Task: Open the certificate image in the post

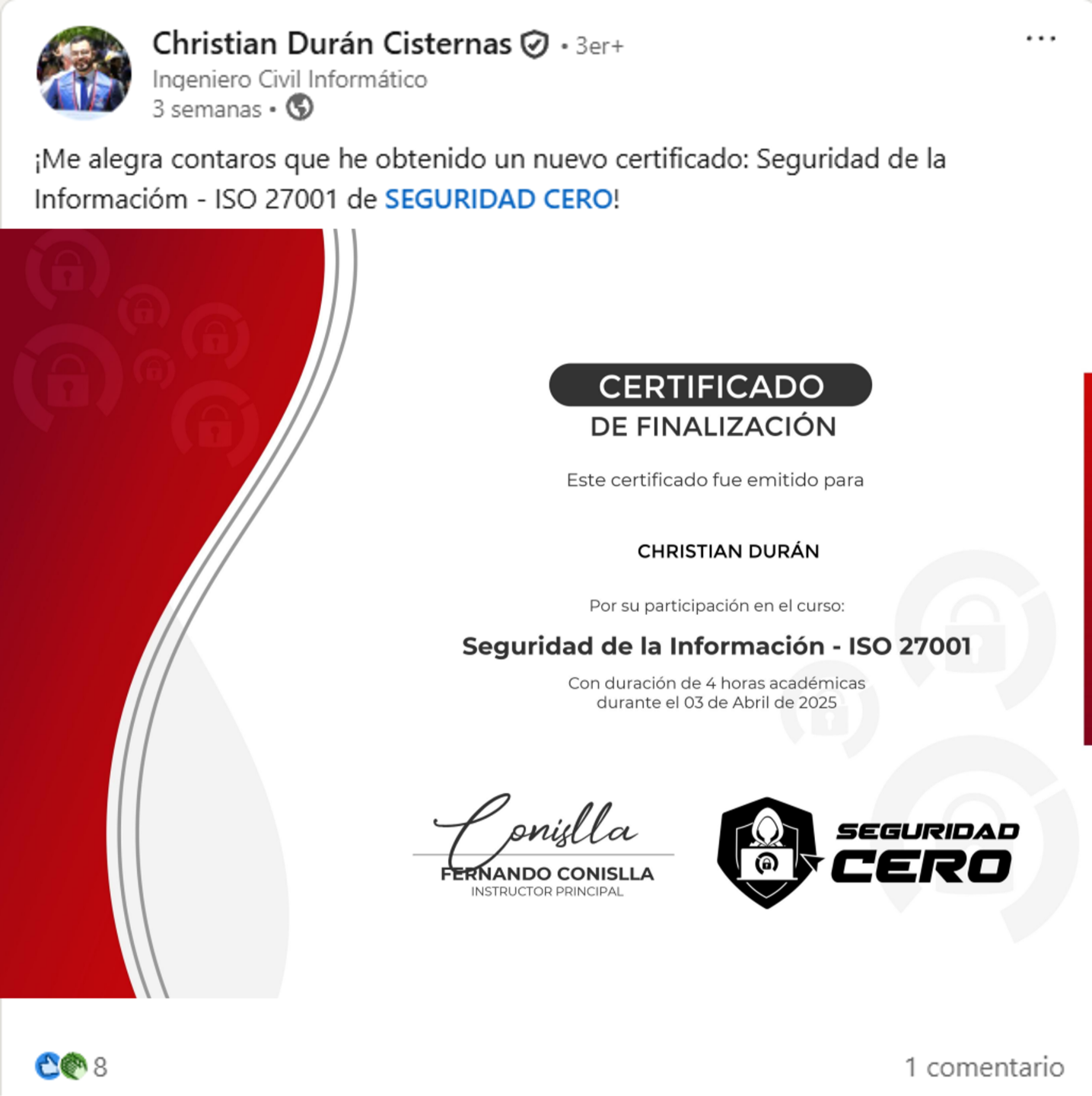Action: click(546, 613)
